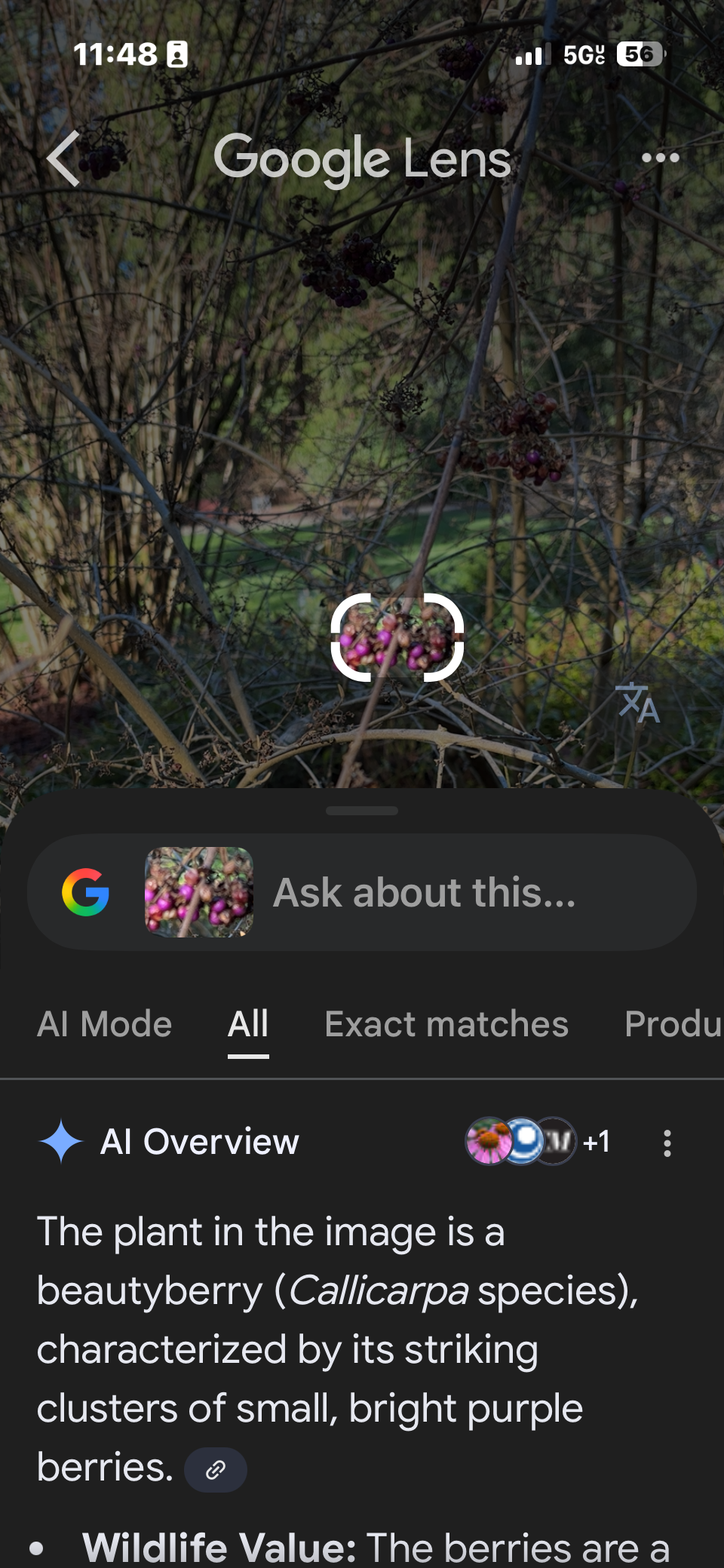Tap the back arrow to exit Lens
724x1568 pixels.
[x=62, y=158]
